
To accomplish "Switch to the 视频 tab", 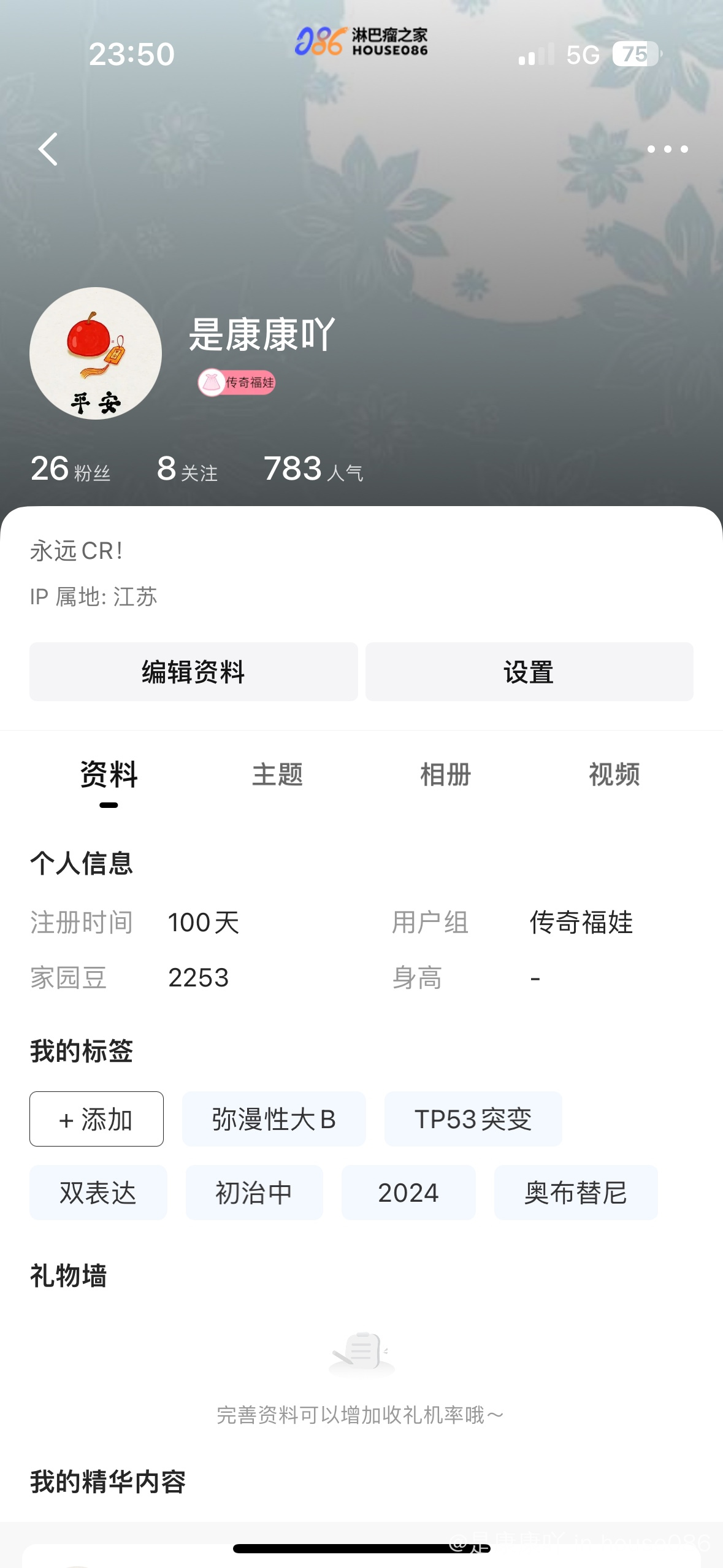I will pyautogui.click(x=614, y=775).
